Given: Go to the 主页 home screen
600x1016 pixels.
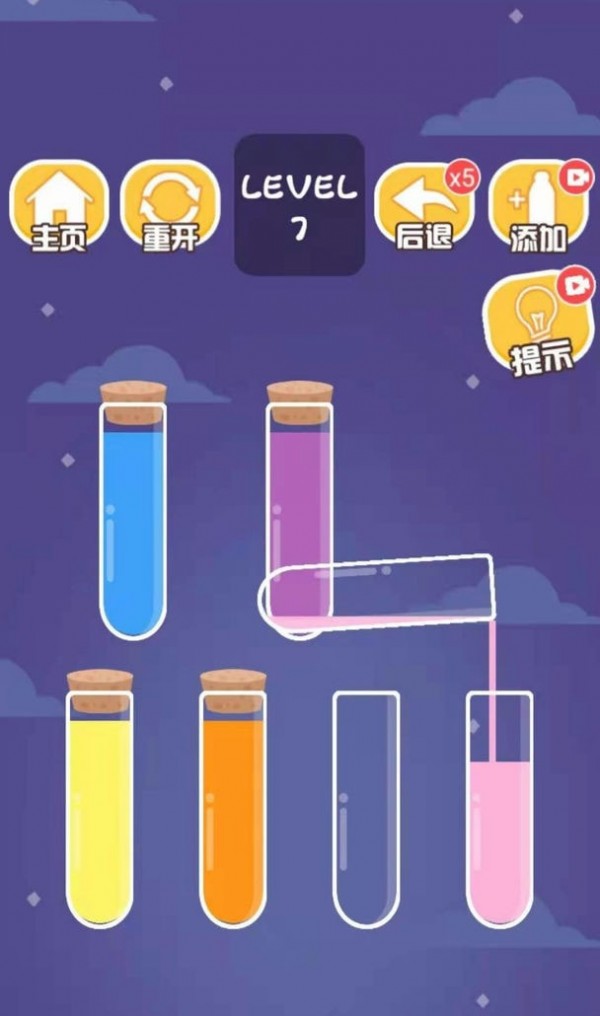Looking at the screenshot, I should (x=59, y=205).
